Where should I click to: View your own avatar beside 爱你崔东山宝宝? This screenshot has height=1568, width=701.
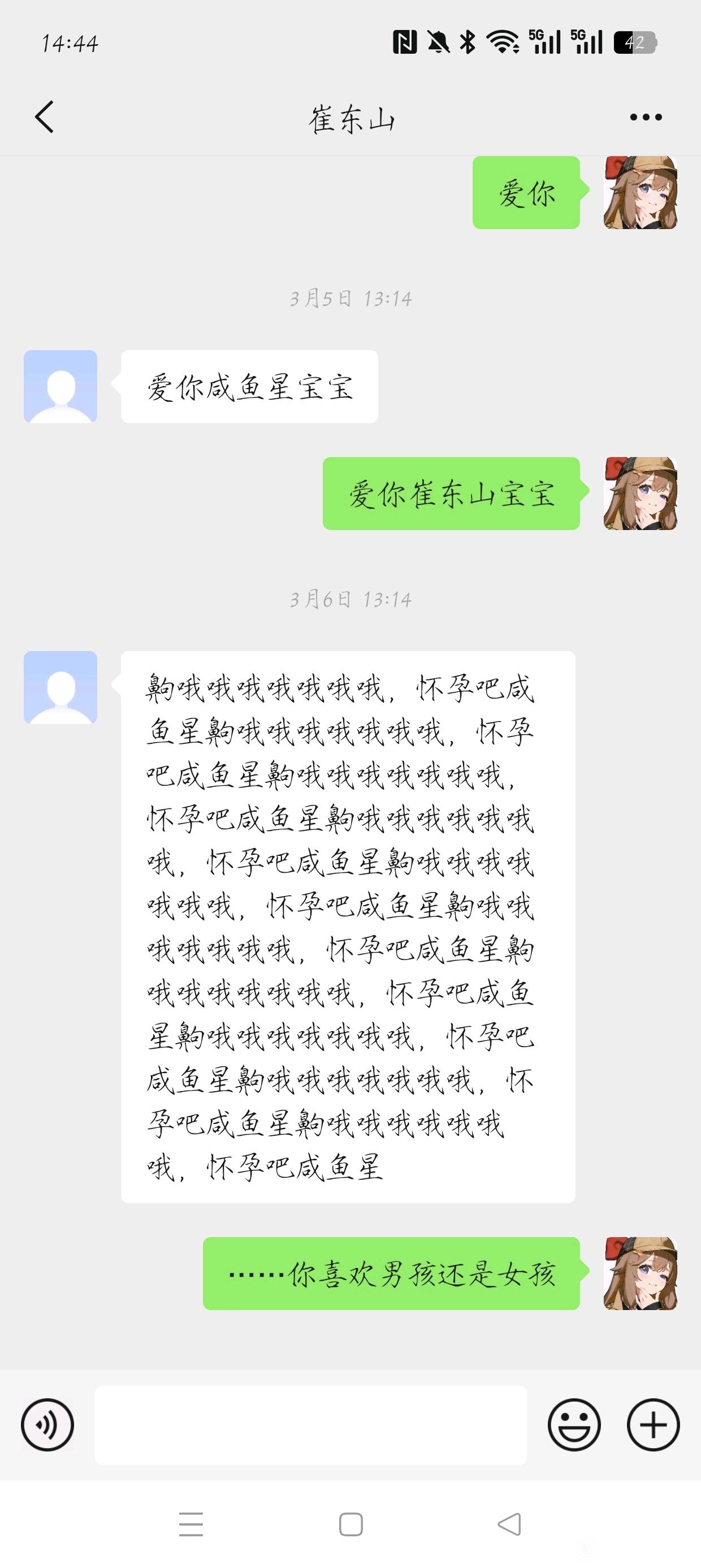(x=640, y=493)
